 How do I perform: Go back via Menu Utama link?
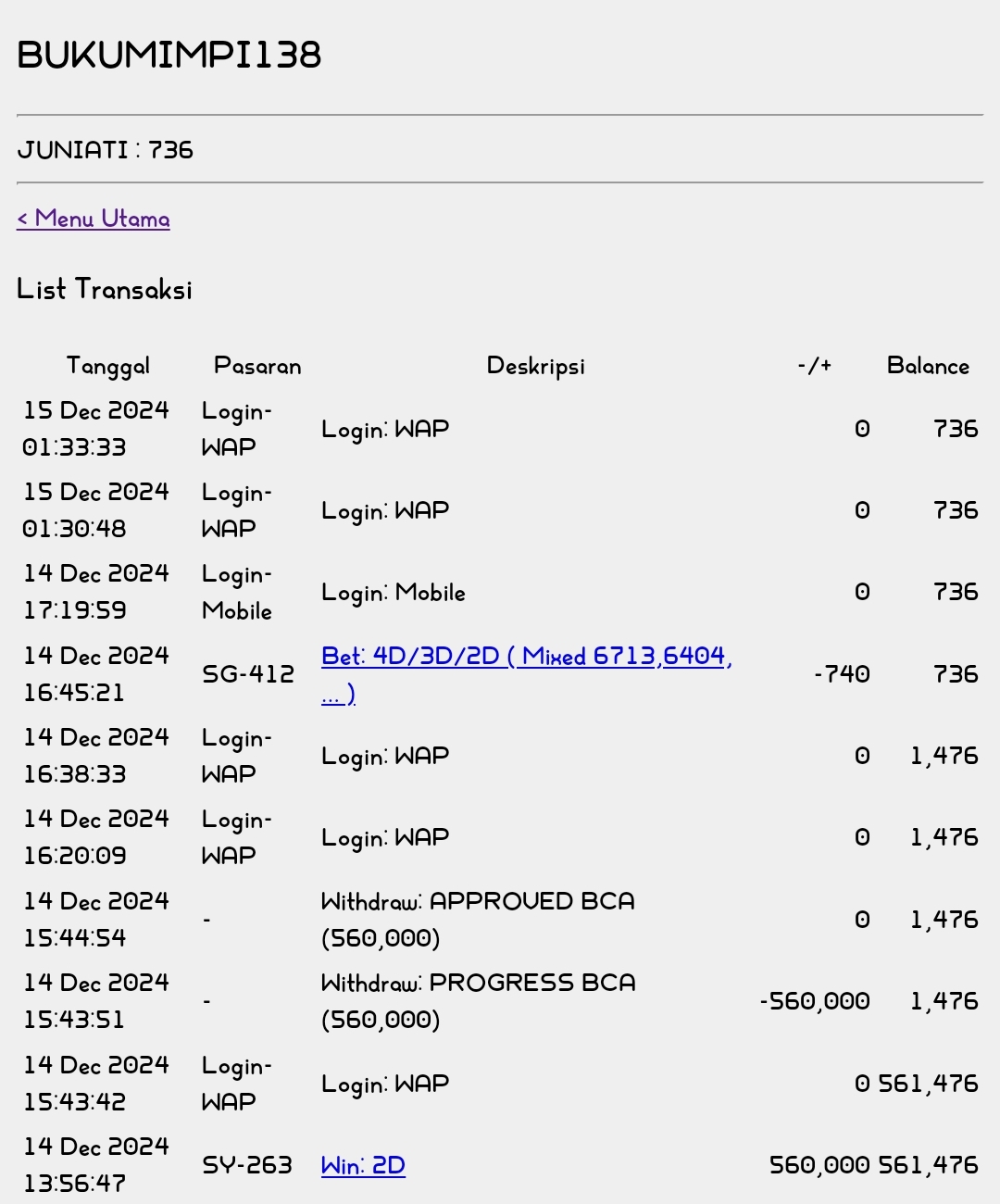94,219
